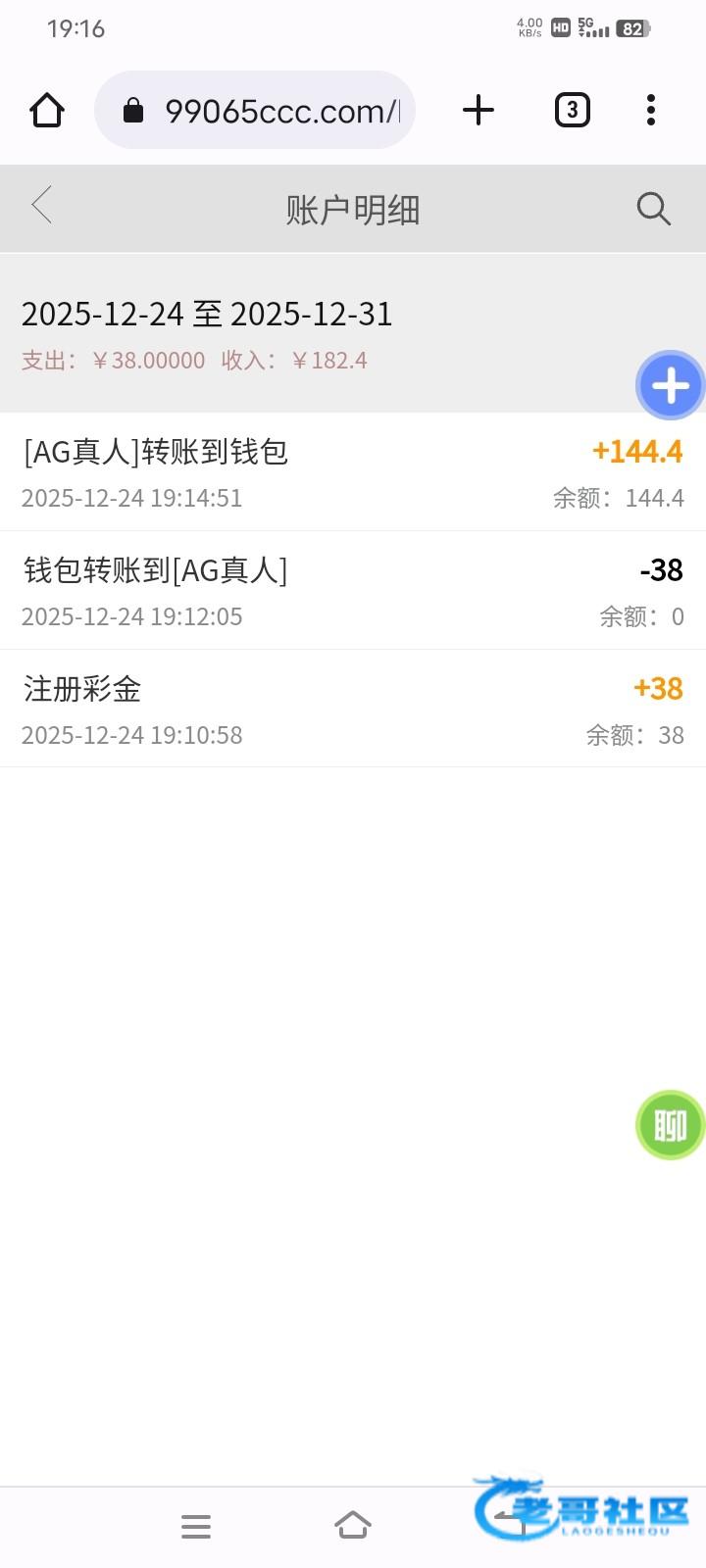The image size is (706, 1568).
Task: Open the browser overflow menu
Action: (x=650, y=110)
